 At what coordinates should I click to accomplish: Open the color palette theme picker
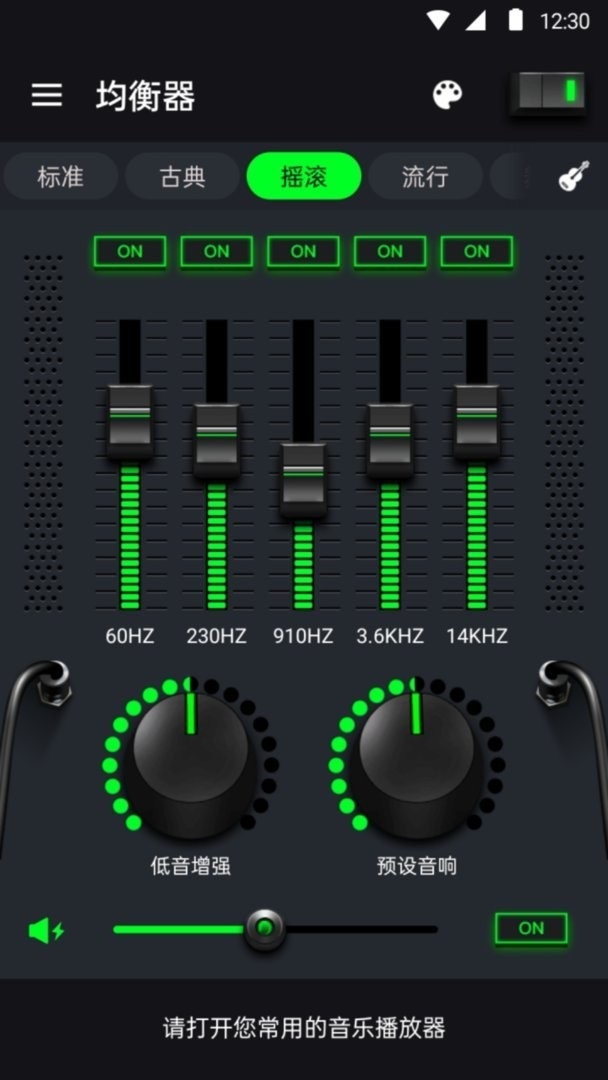448,95
